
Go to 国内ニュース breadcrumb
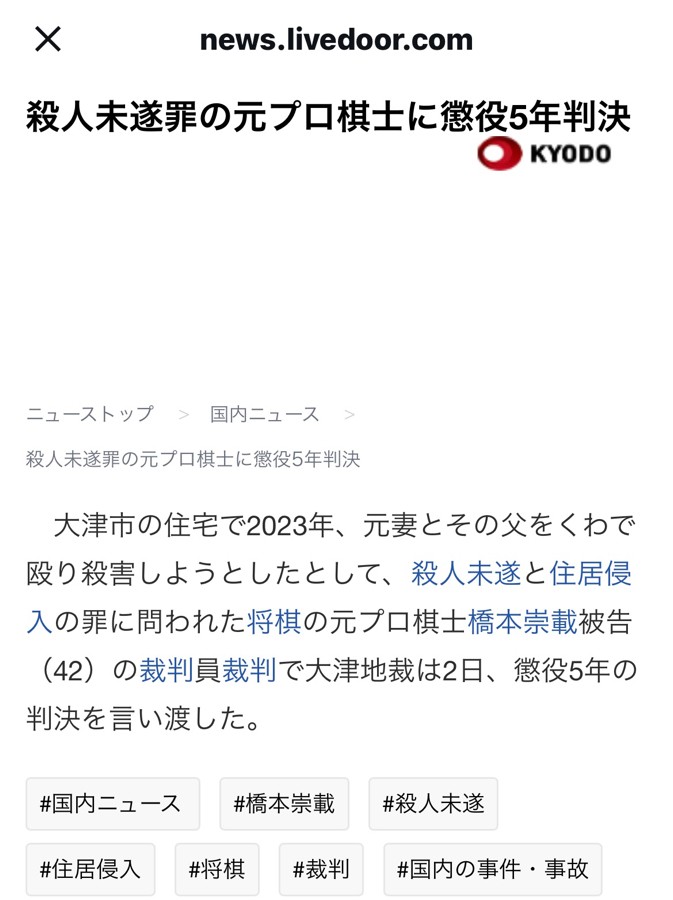pyautogui.click(x=265, y=414)
